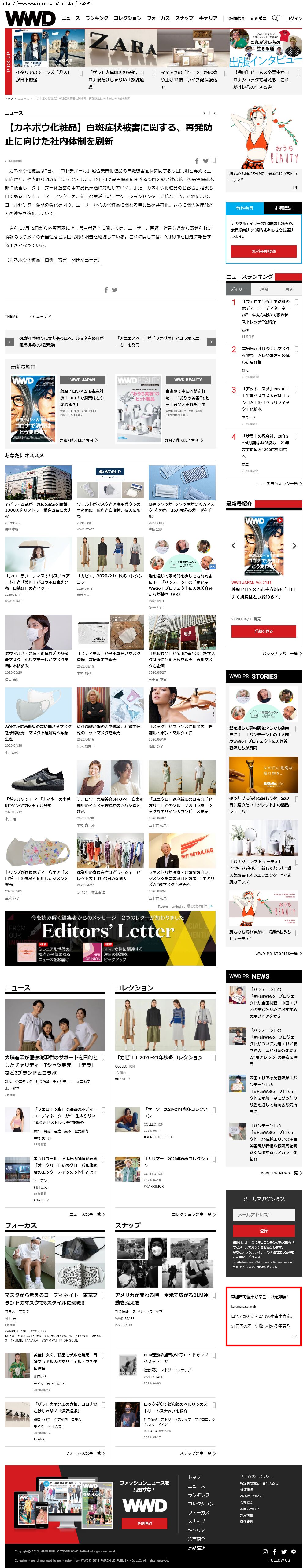The height and width of the screenshot is (1568, 307).
Task: Select the 定期購読 tab in the membership box
Action: pyautogui.click(x=283, y=208)
